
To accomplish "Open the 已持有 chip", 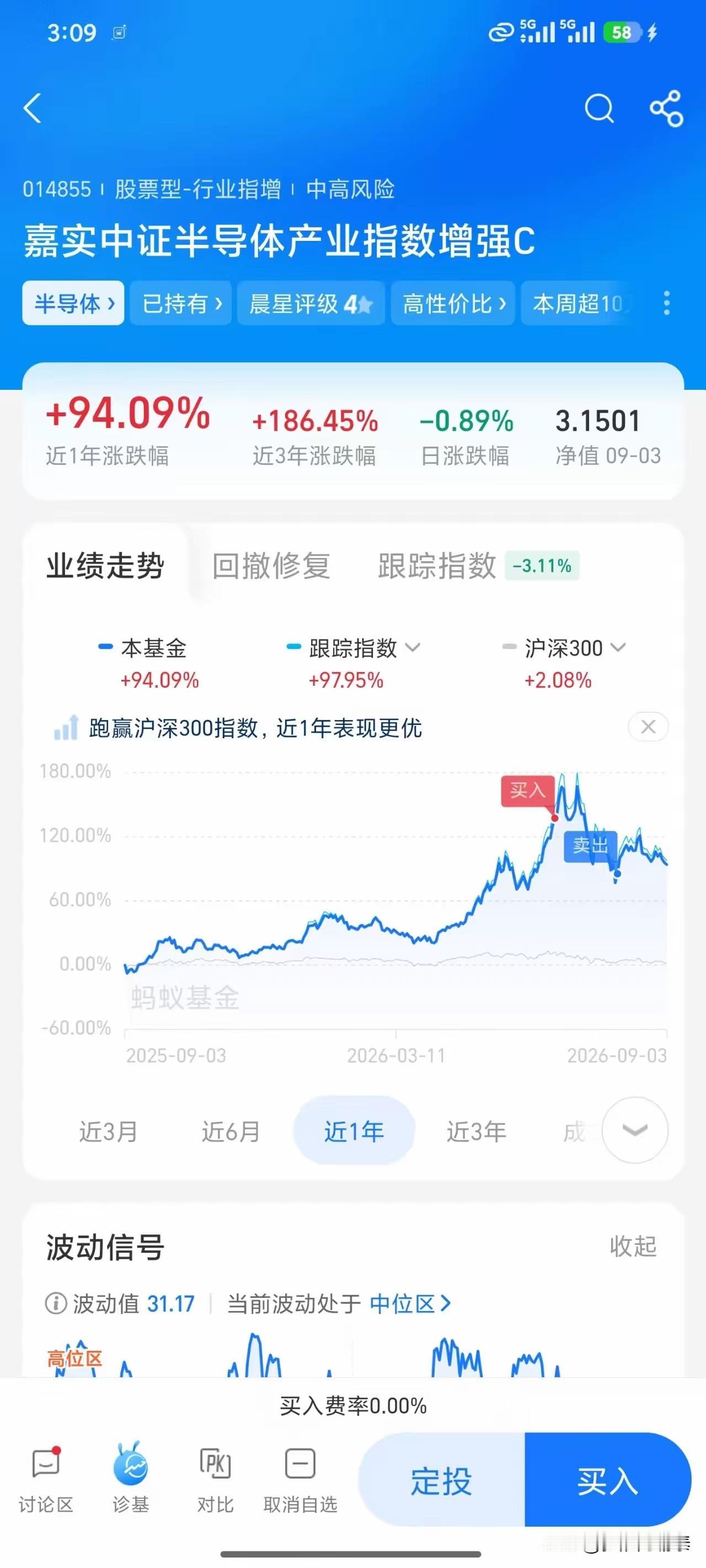I will (181, 303).
